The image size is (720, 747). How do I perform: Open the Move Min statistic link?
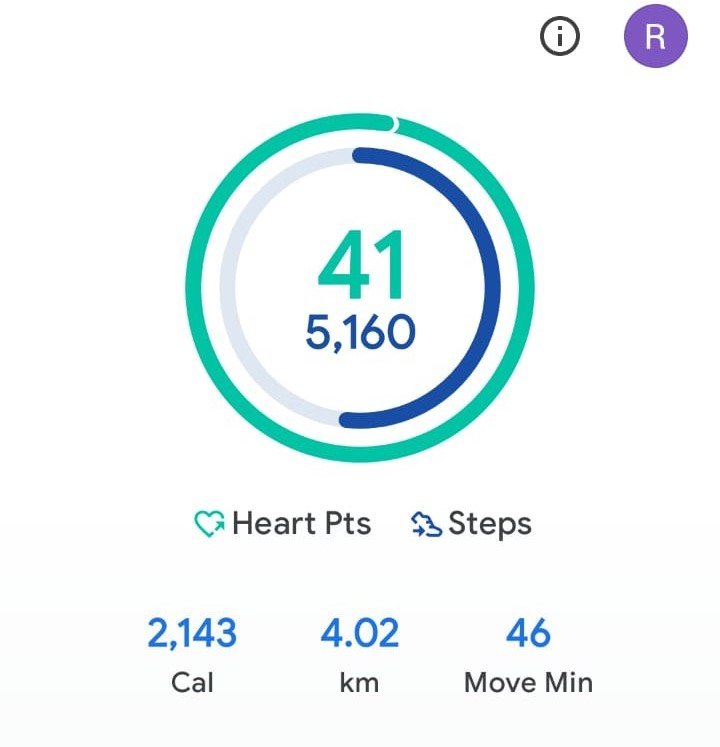tap(528, 683)
